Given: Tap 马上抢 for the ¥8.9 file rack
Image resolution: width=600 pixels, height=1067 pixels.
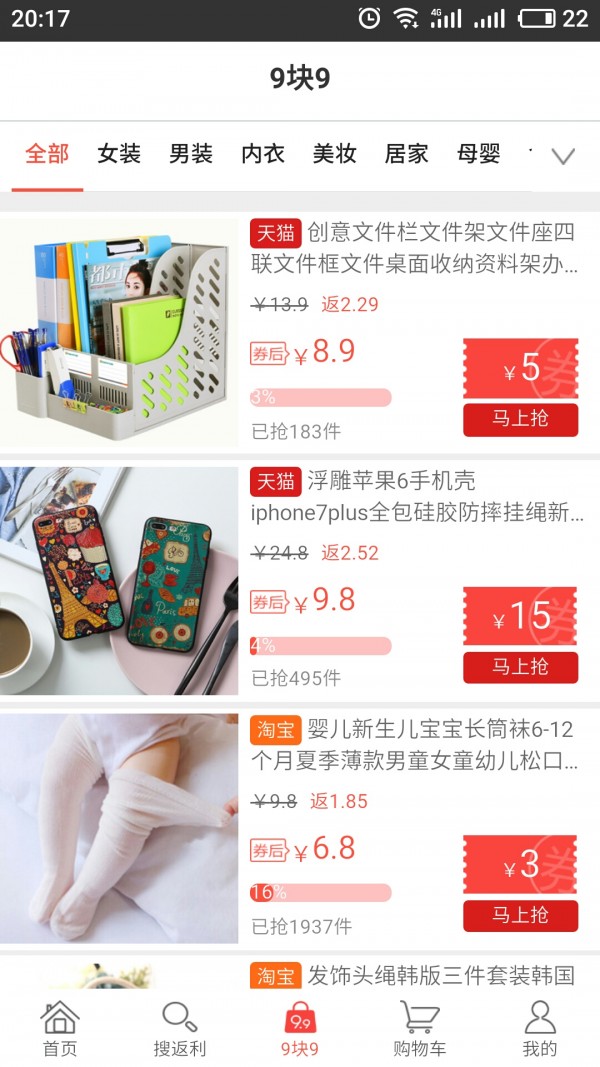Looking at the screenshot, I should [520, 419].
